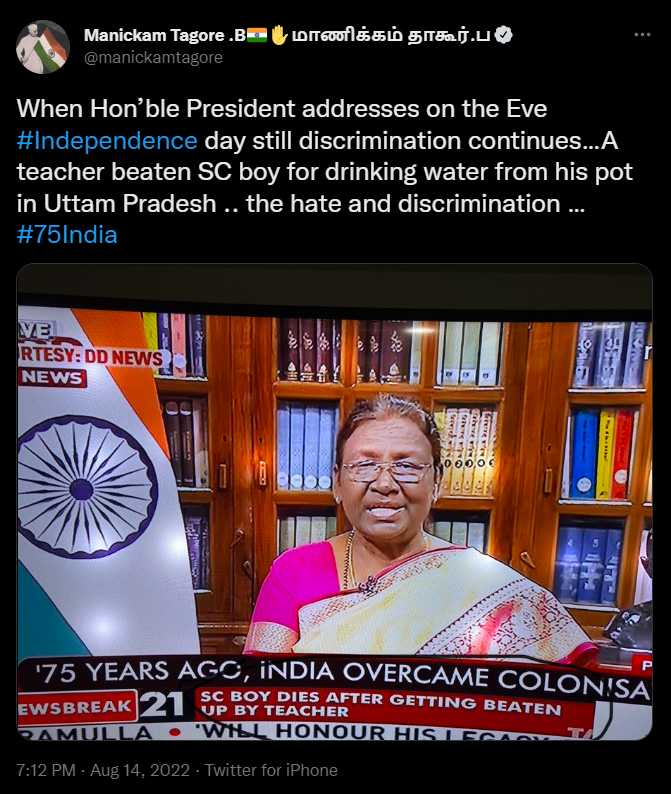The height and width of the screenshot is (794, 671).
Task: Open the @manickamtagore handle
Action: [153, 58]
